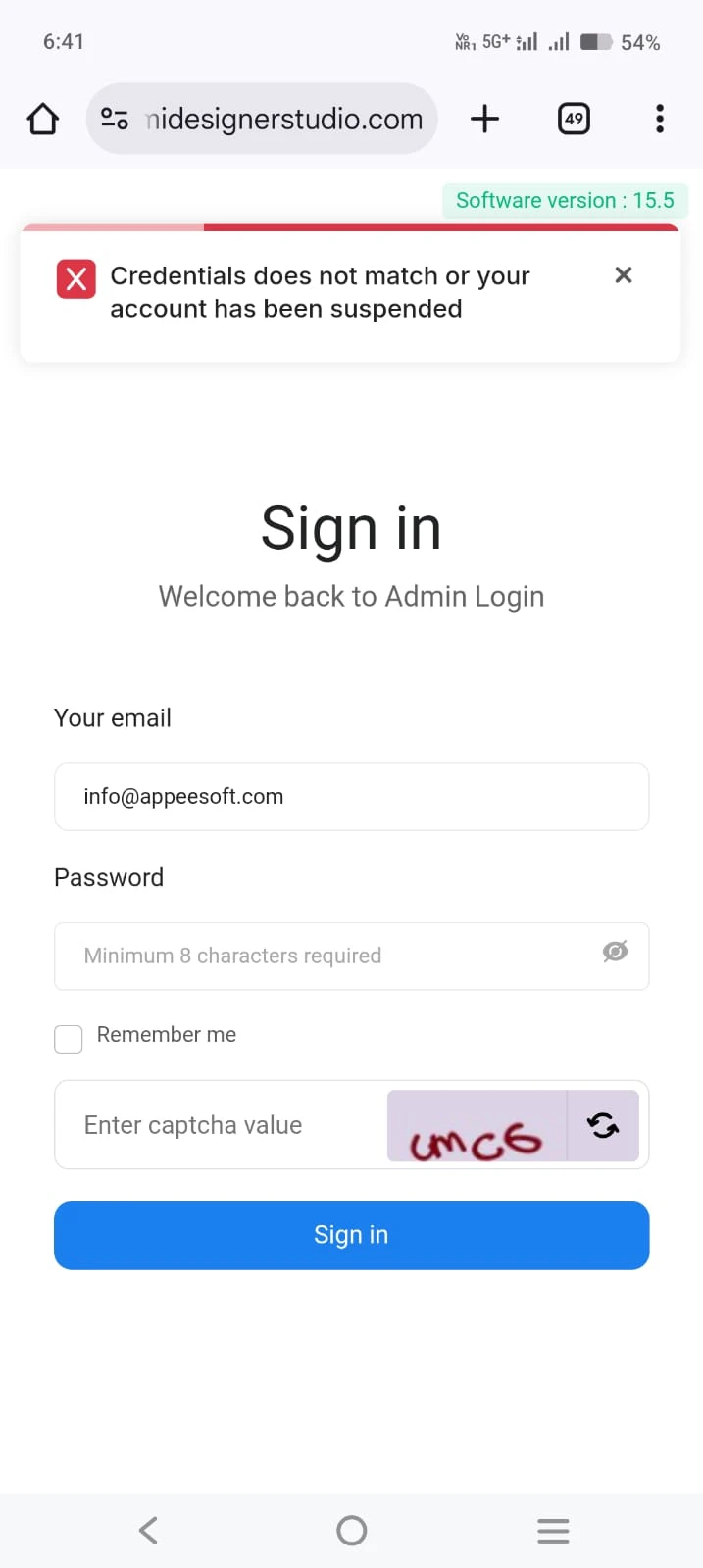
Task: Open the tab switcher showing 49 tabs
Action: (x=574, y=120)
